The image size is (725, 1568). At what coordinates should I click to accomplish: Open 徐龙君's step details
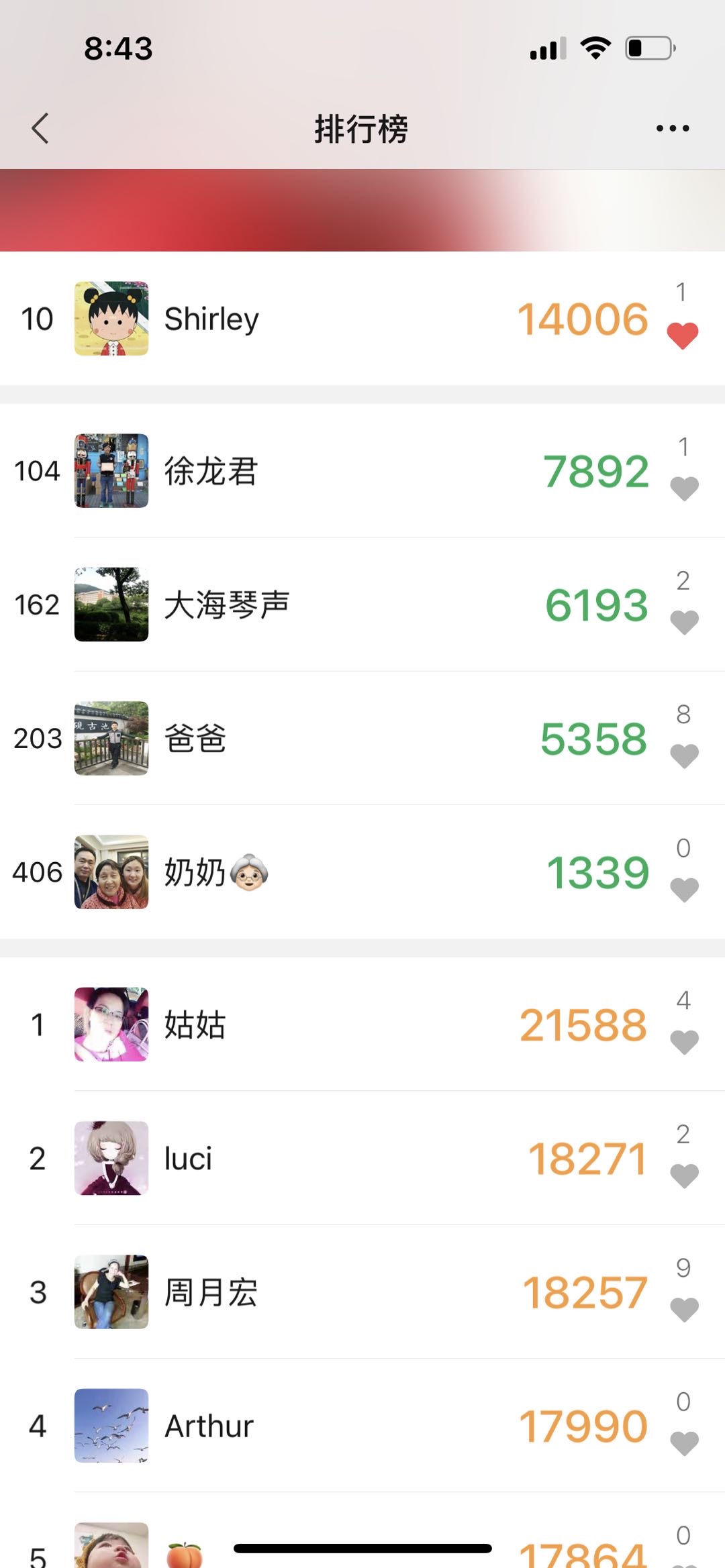(x=336, y=471)
